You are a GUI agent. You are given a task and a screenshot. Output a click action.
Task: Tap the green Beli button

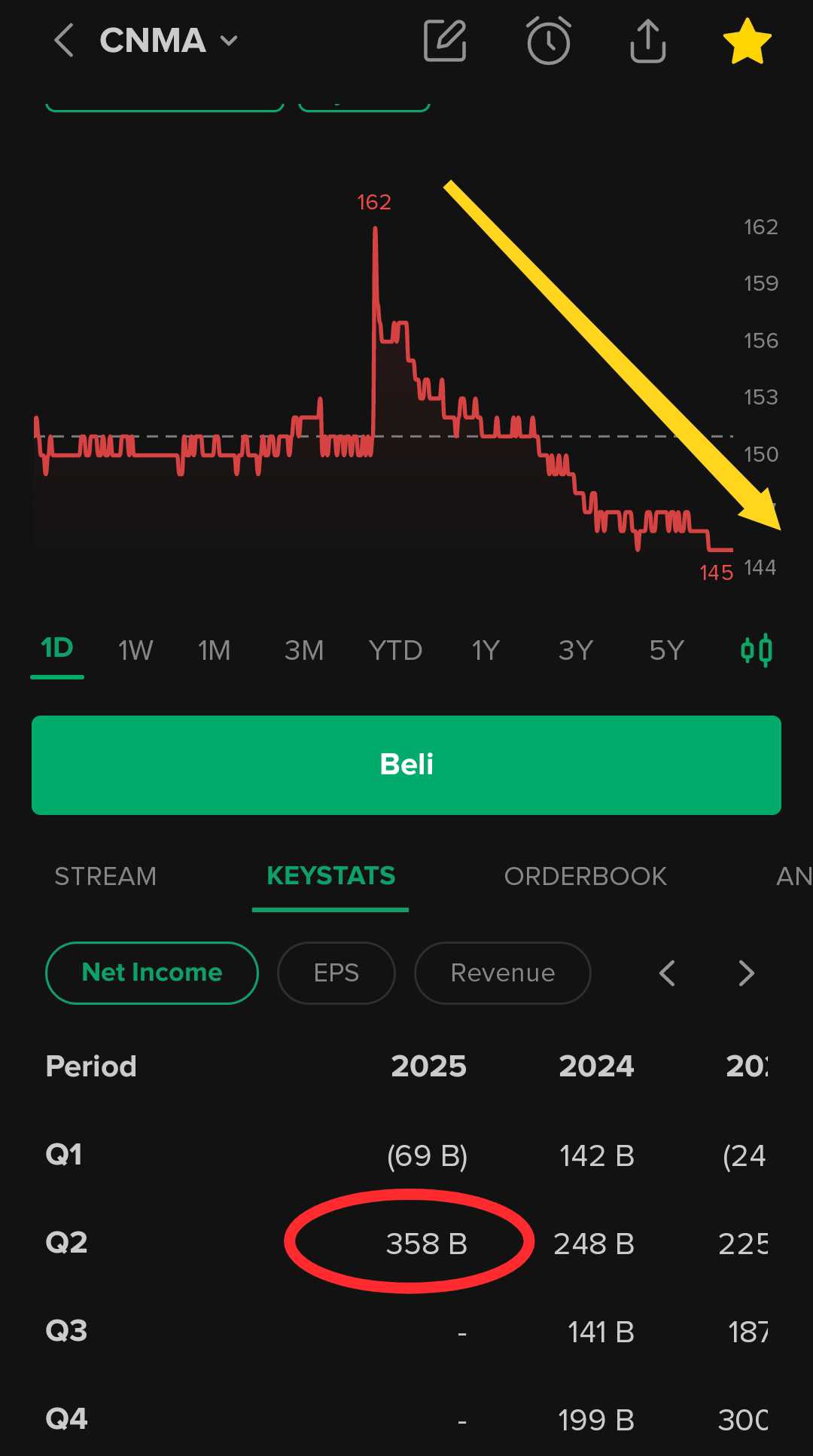coord(406,765)
